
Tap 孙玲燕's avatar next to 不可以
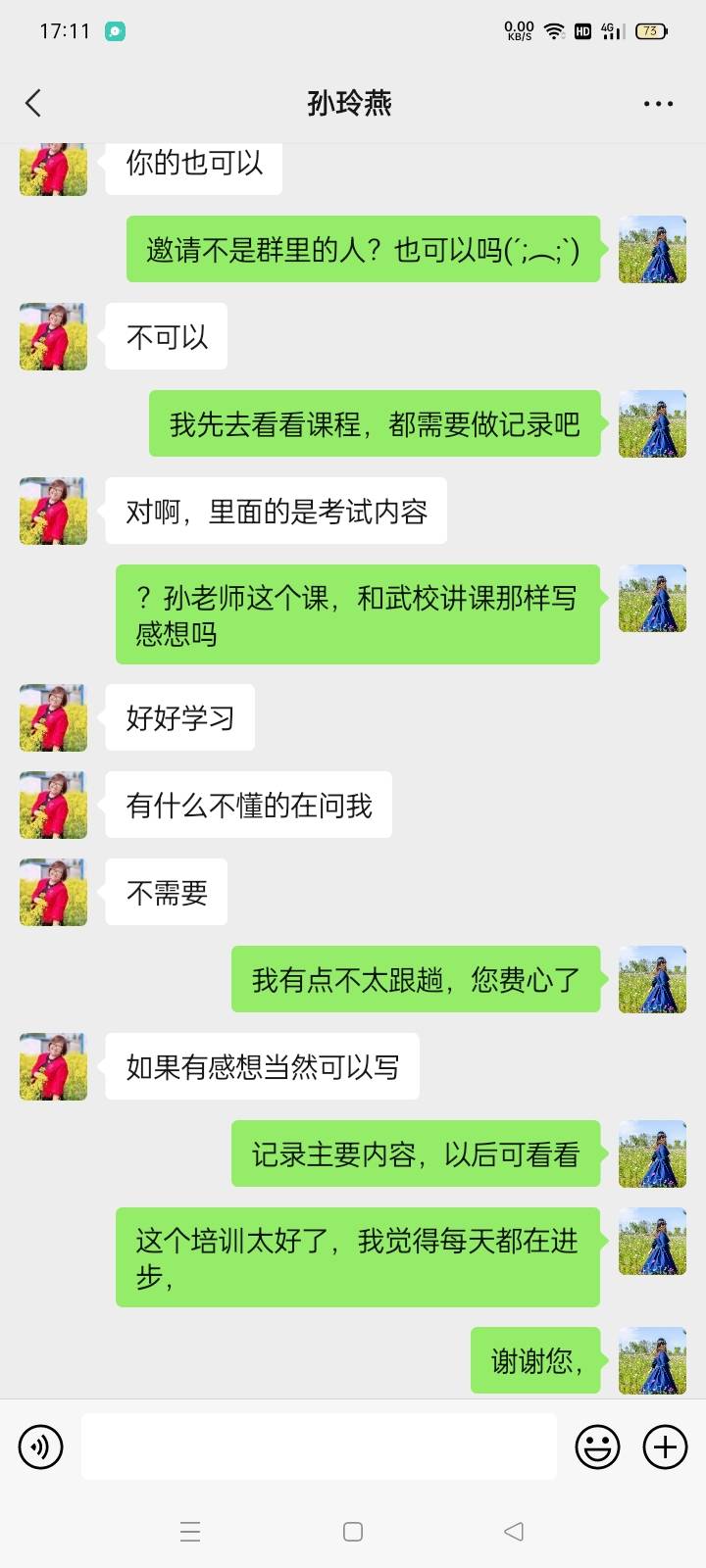click(x=52, y=336)
